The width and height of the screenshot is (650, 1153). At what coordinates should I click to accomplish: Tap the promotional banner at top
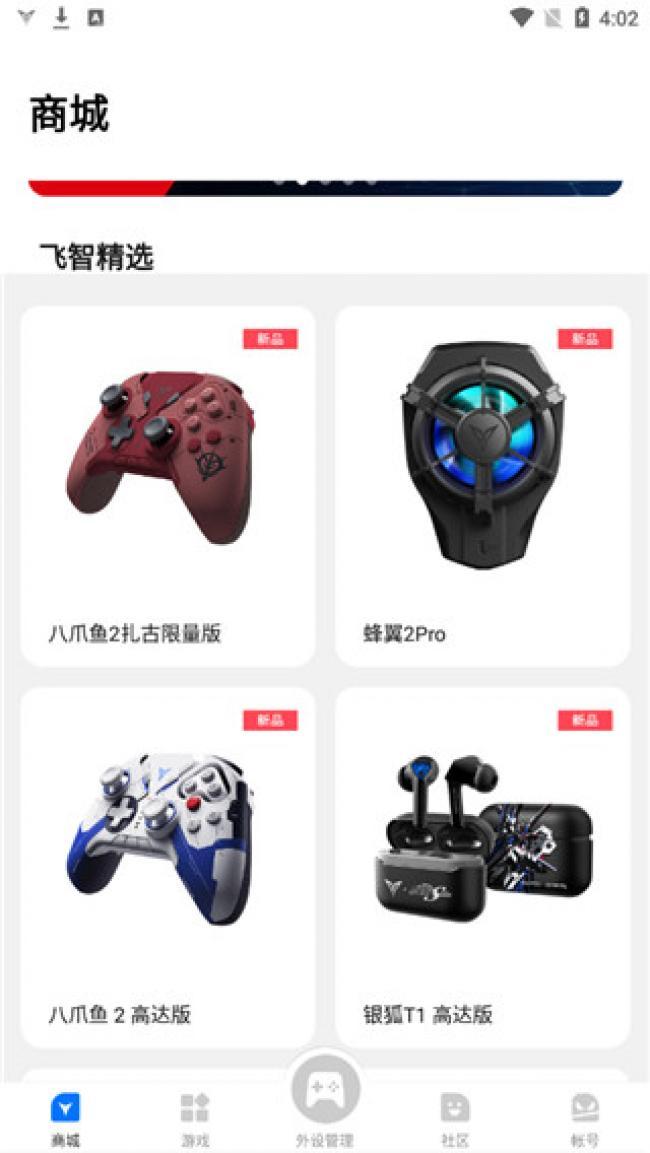pyautogui.click(x=325, y=187)
